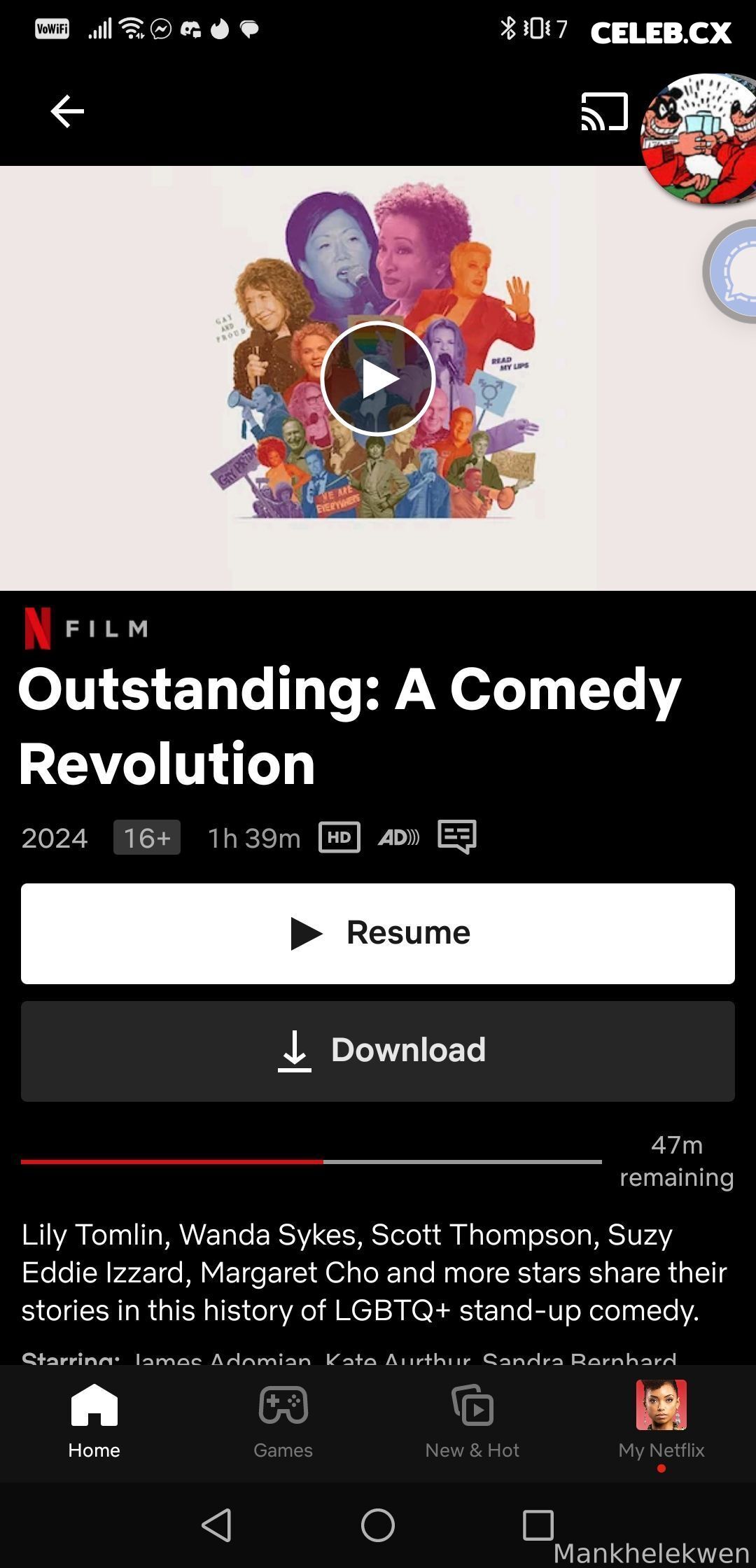Screen dimensions: 756x1568
Task: Go back using the top arrow
Action: tap(67, 112)
